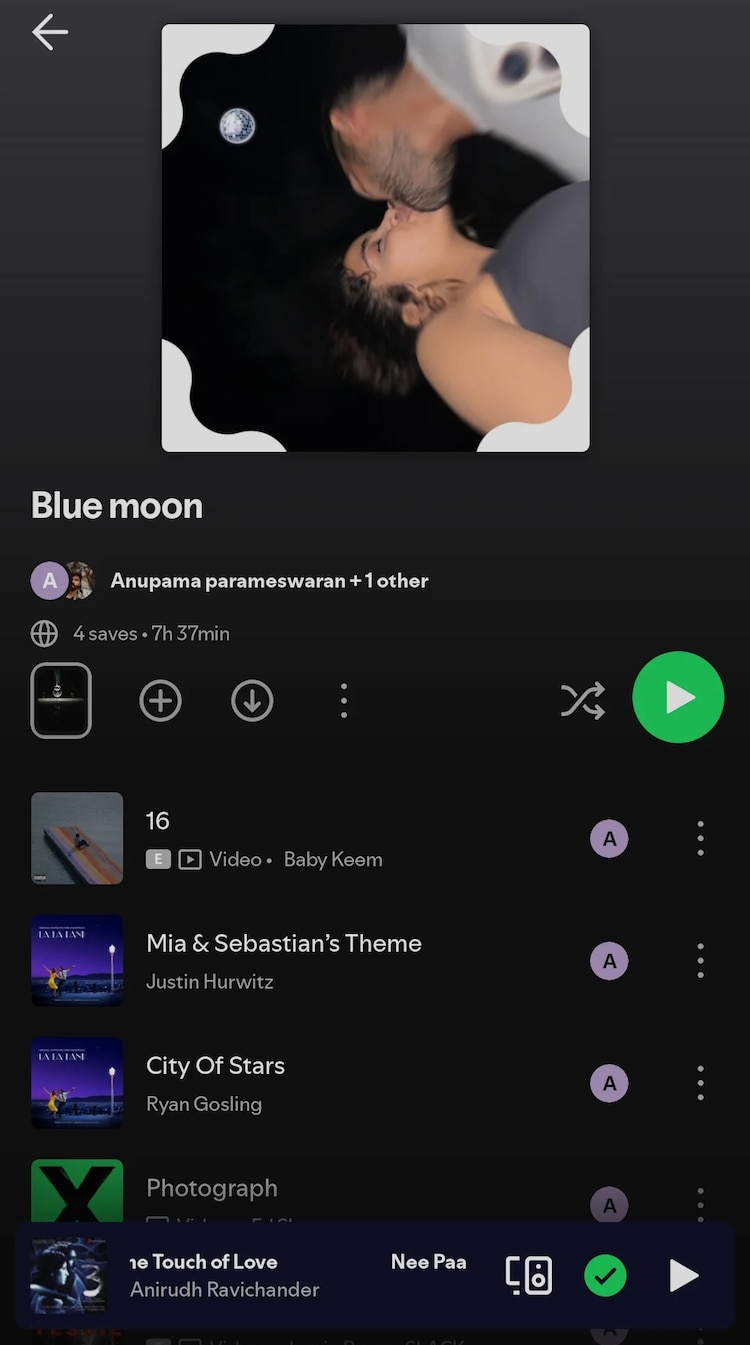This screenshot has height=1345, width=750.
Task: Open Anupama parameswaran + 1 other collaborators
Action: click(268, 581)
